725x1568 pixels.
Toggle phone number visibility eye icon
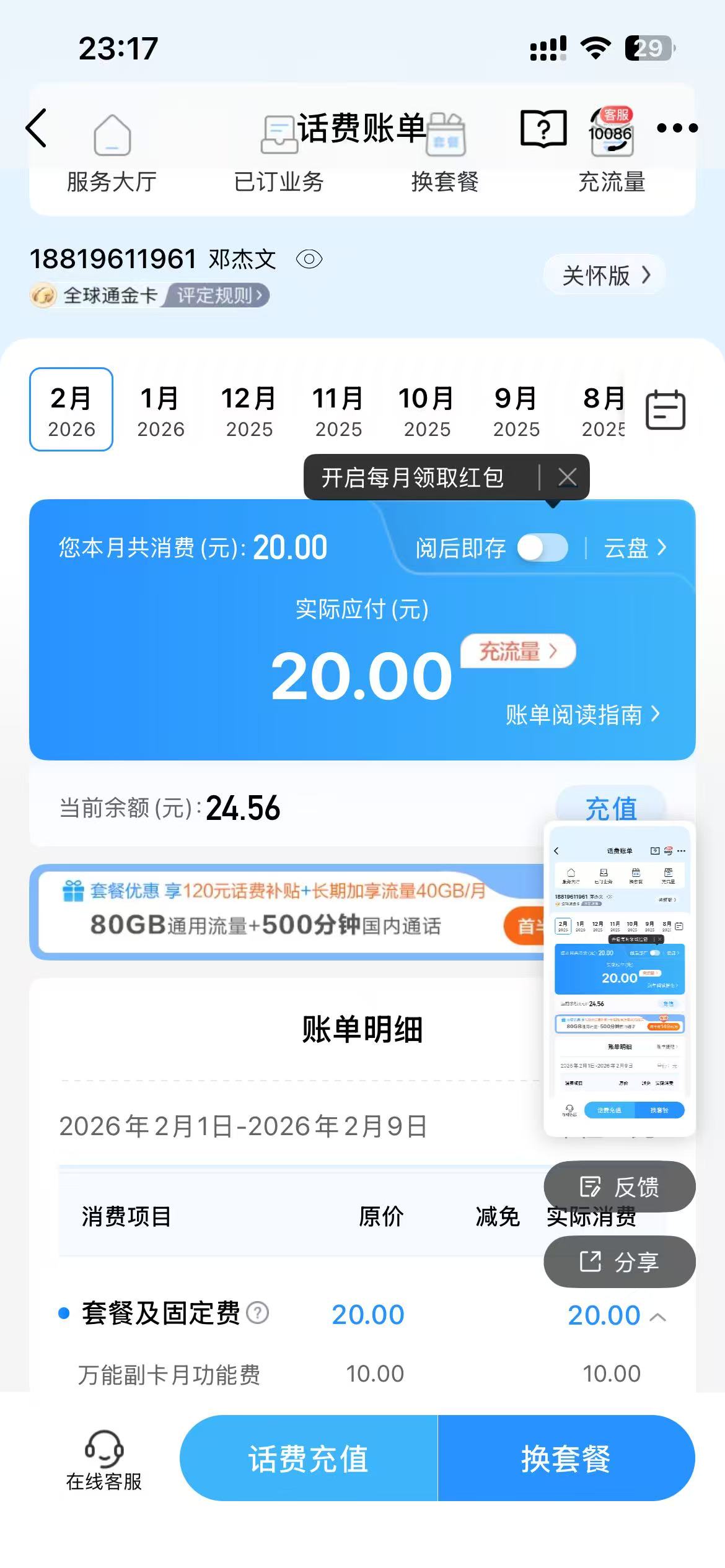309,259
